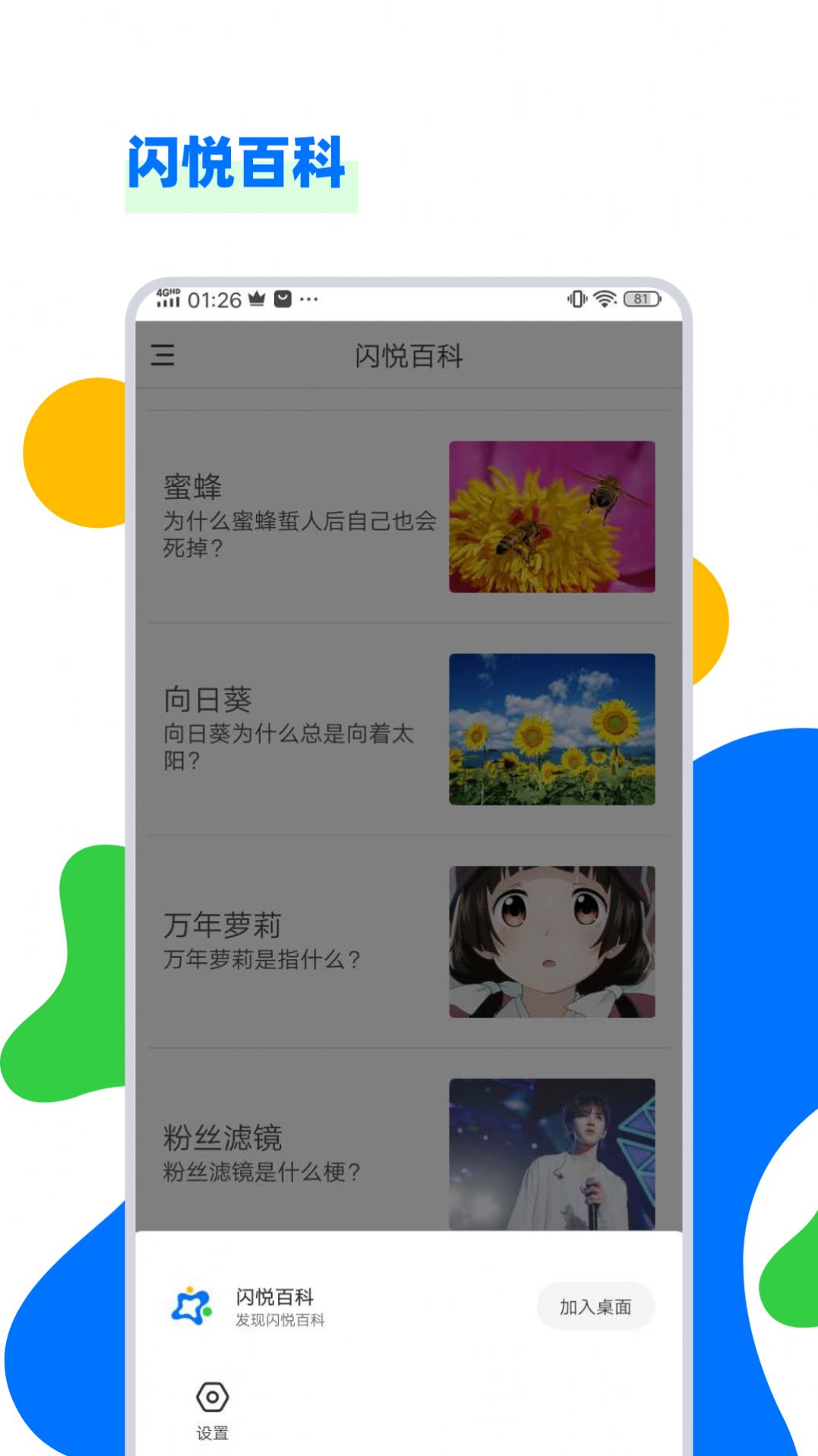Select the 闪悦百科 title bar
This screenshot has height=1456, width=818.
tap(409, 355)
